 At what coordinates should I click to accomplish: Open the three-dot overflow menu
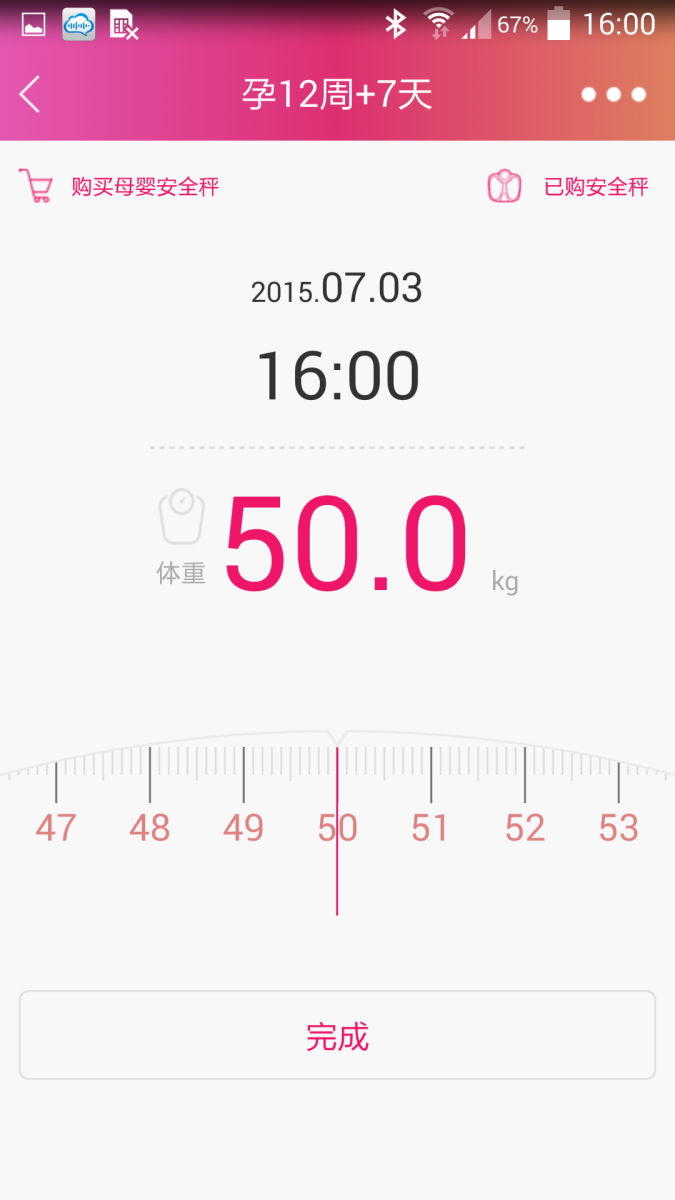pos(614,95)
